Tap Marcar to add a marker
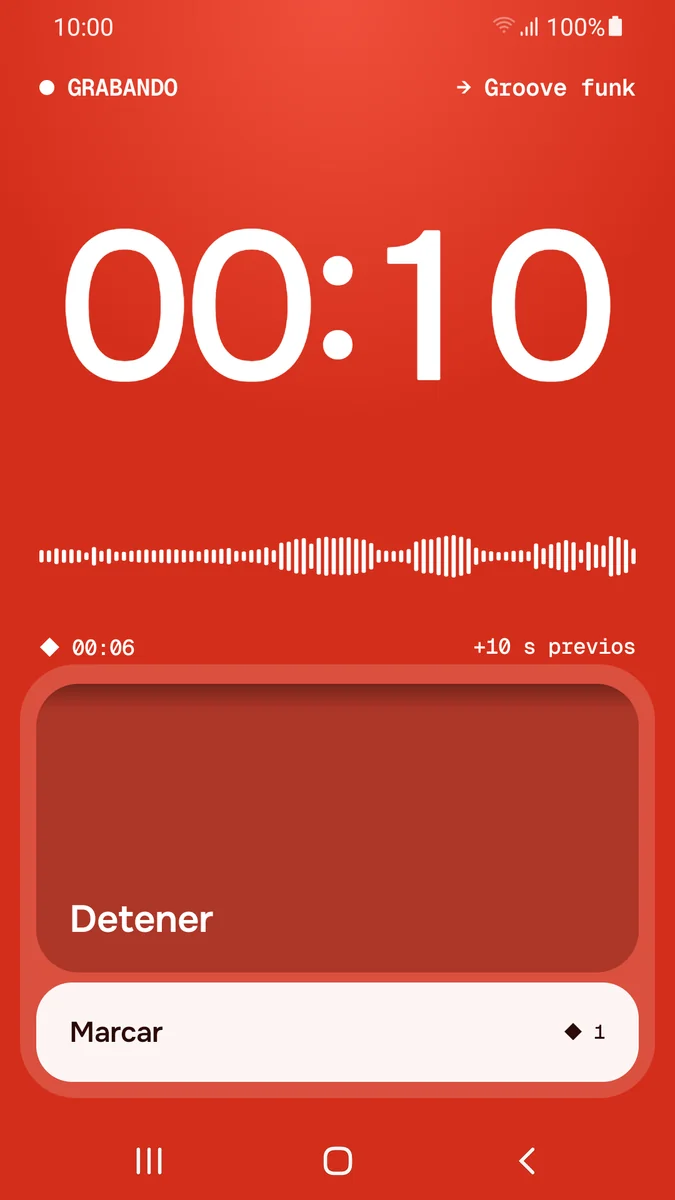This screenshot has height=1200, width=675. pyautogui.click(x=337, y=1032)
